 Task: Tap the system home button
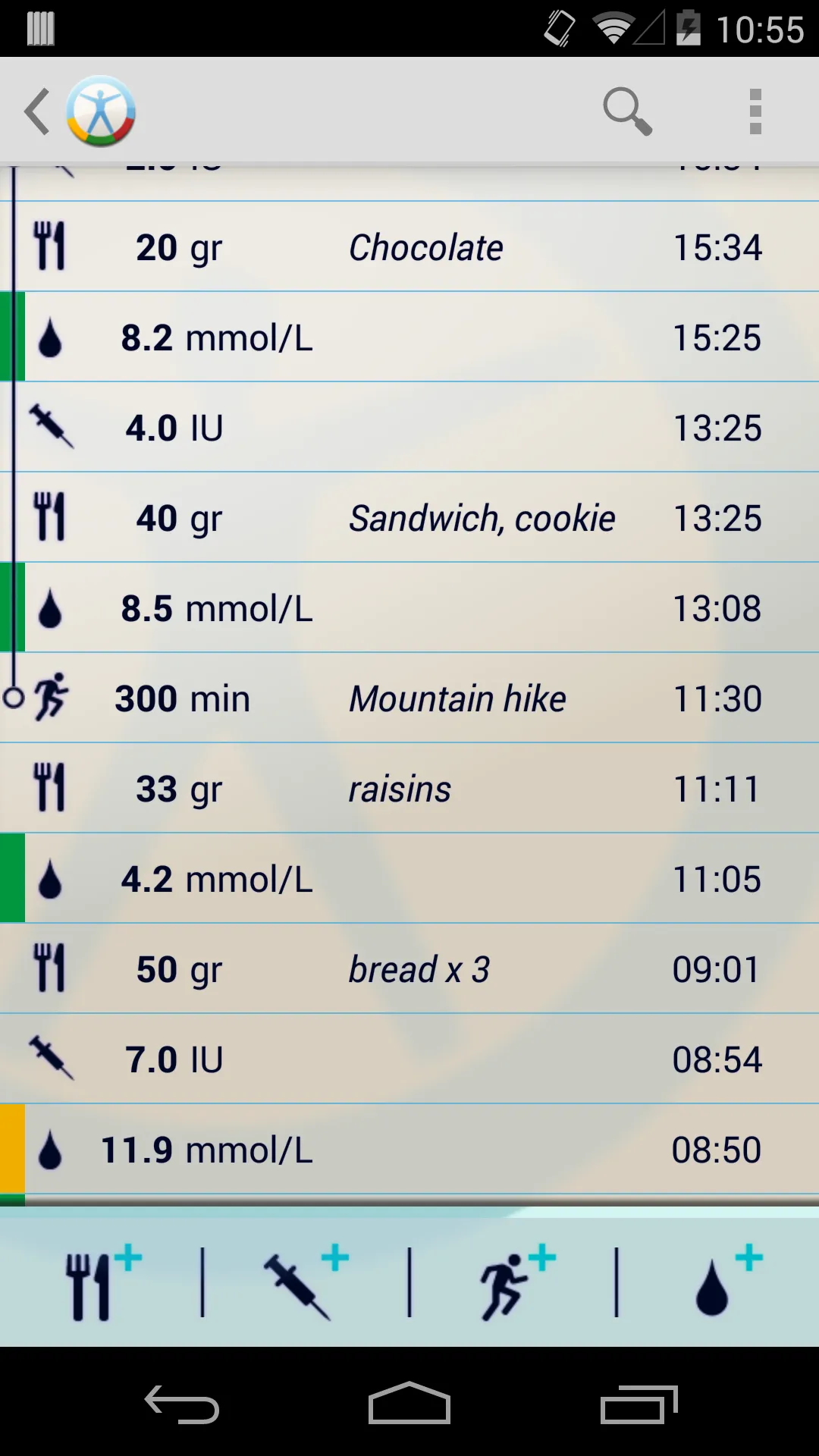point(409,1403)
